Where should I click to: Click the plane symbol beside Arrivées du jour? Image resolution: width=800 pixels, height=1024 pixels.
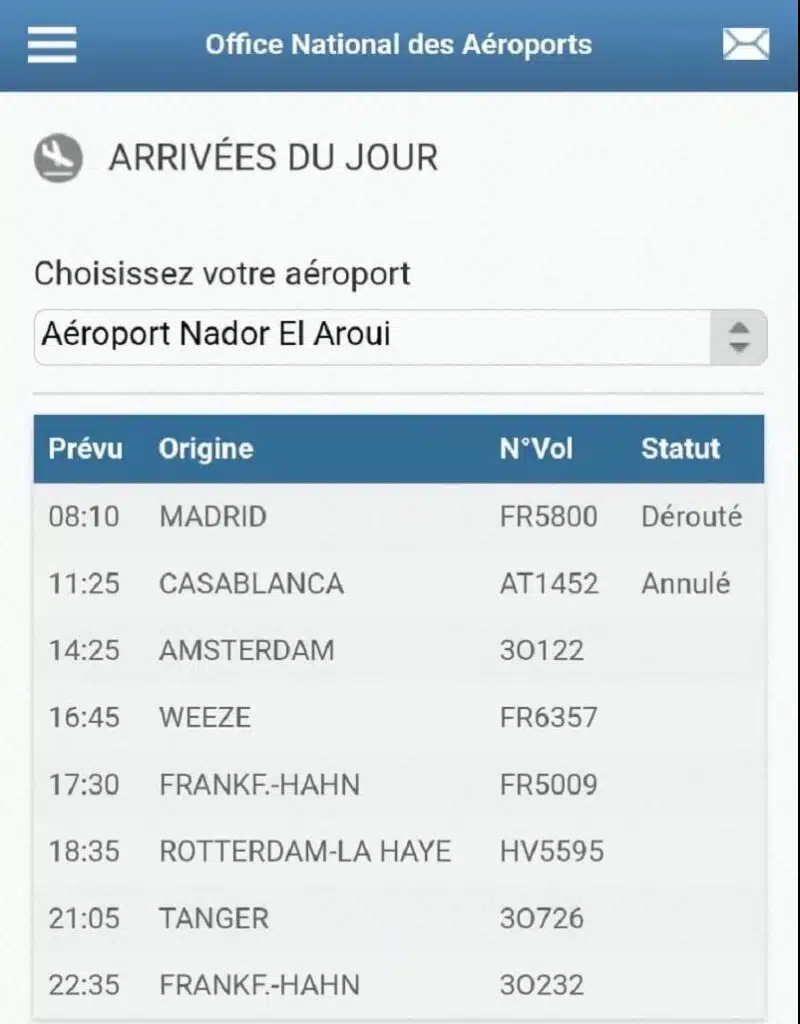click(x=58, y=156)
